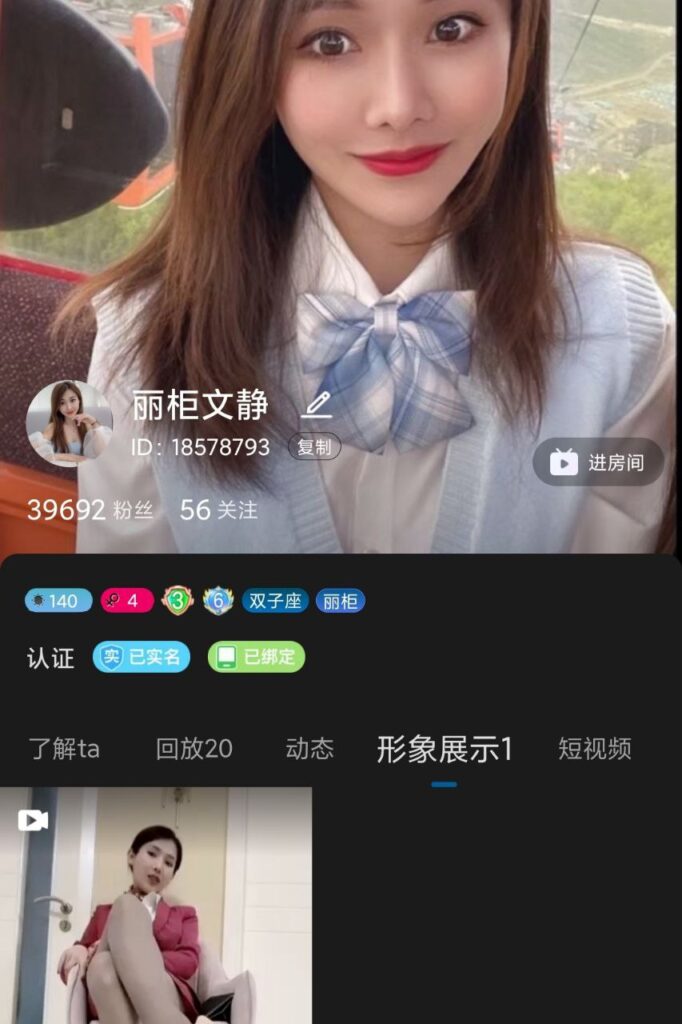Play the video in 形象展示
This screenshot has width=682, height=1024.
[156, 905]
